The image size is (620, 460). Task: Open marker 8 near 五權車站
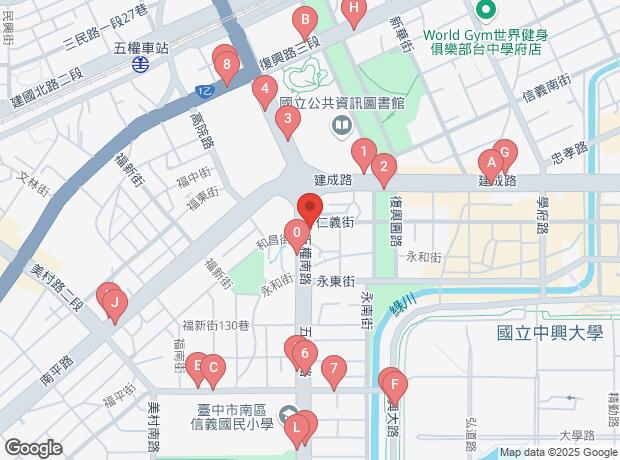[228, 68]
